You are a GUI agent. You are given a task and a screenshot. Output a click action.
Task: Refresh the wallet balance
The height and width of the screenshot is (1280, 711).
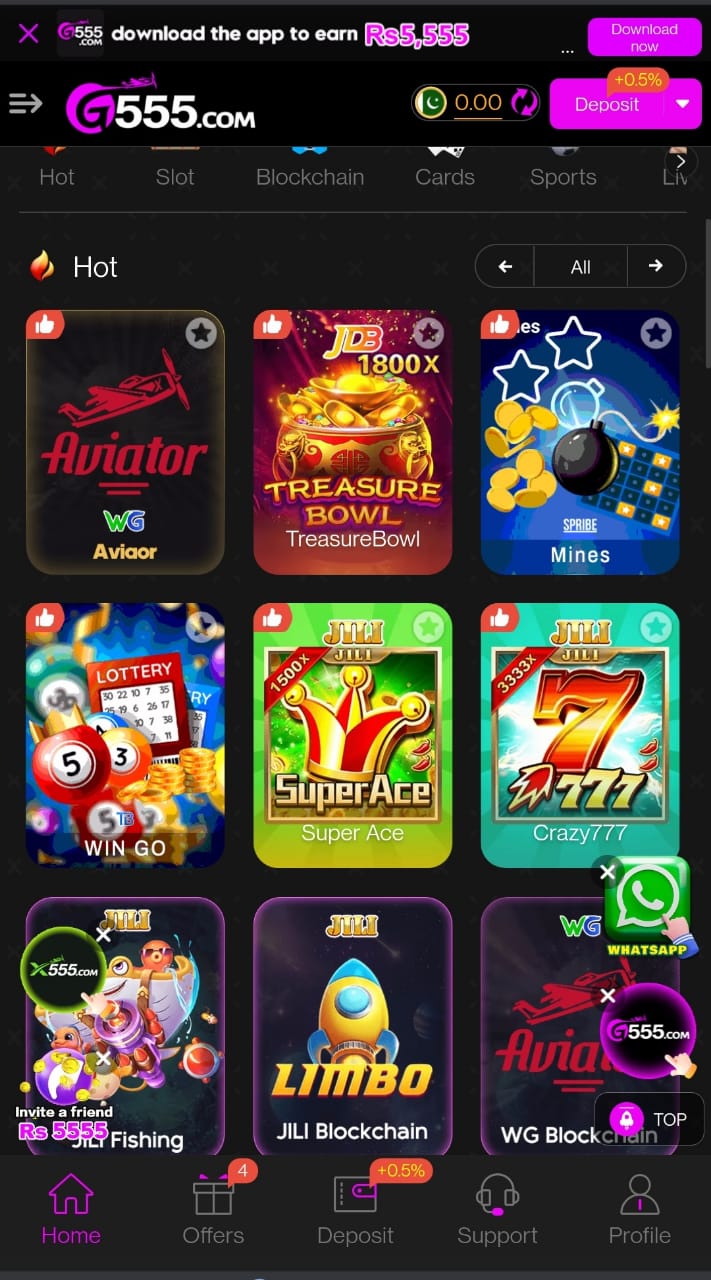pyautogui.click(x=523, y=102)
